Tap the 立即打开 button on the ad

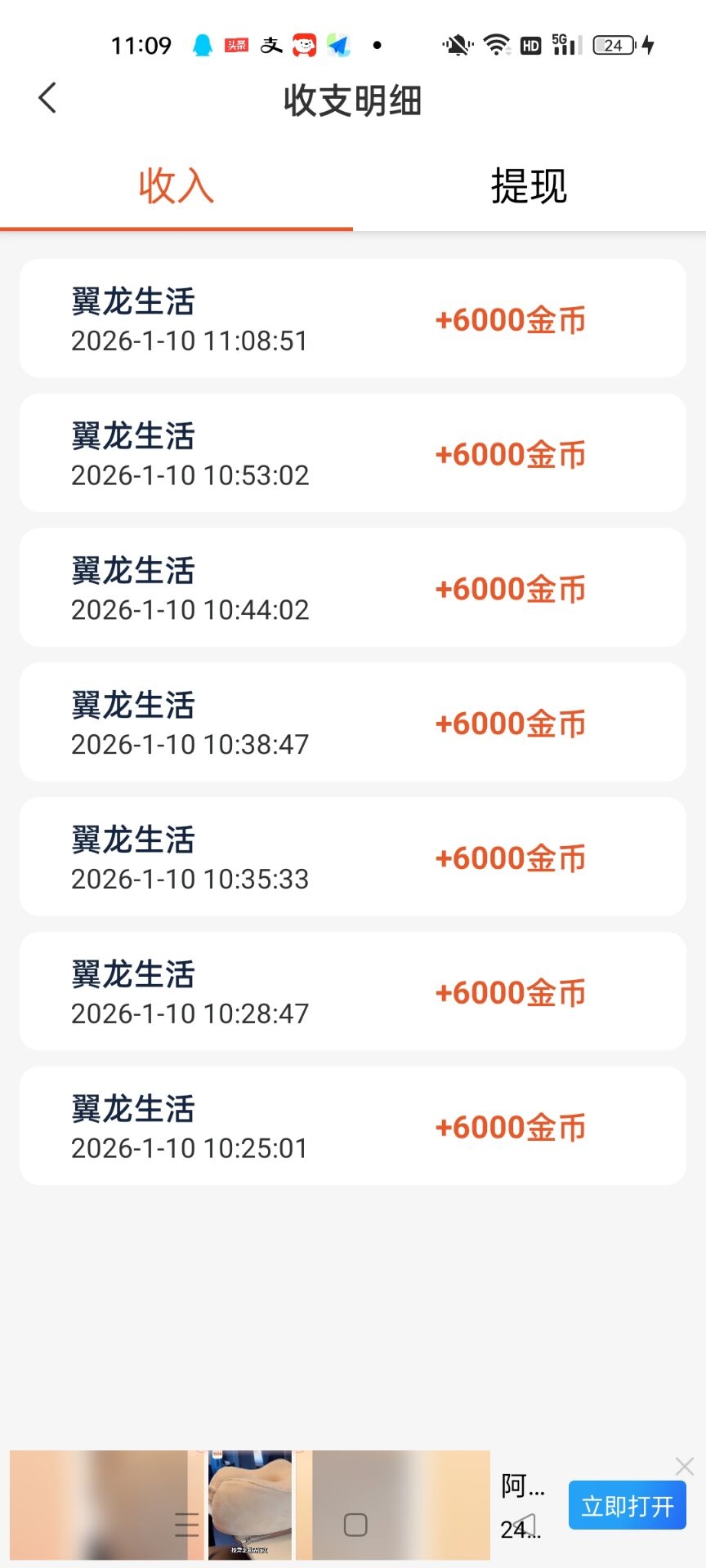627,1505
